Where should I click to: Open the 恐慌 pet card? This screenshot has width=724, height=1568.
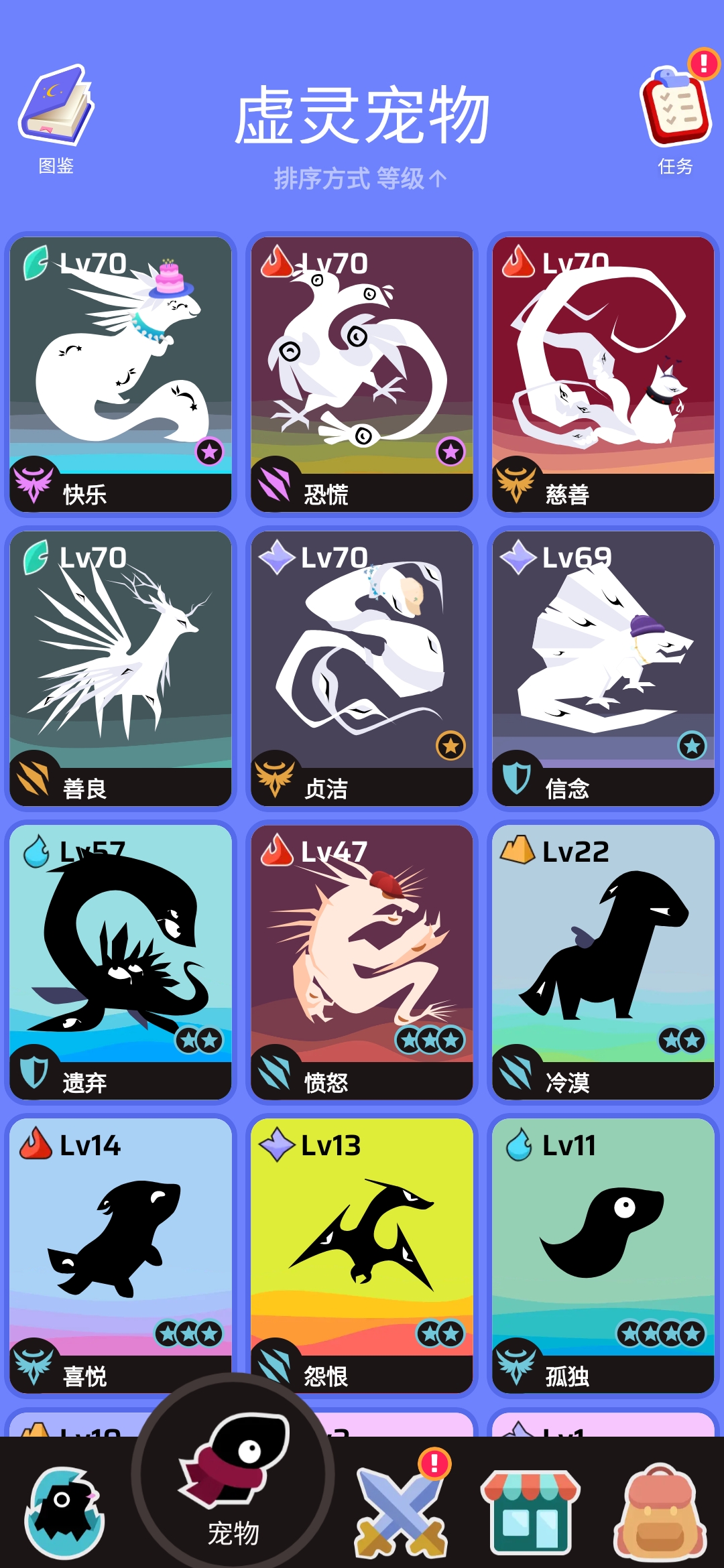(362, 374)
